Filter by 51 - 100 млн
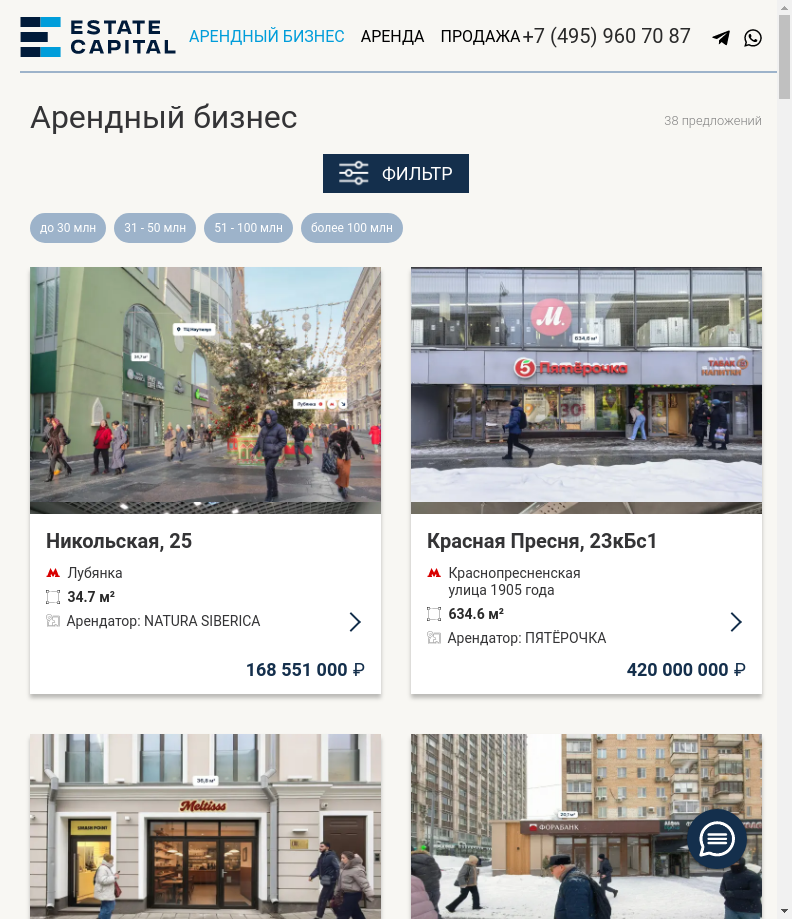This screenshot has height=919, width=792. coord(248,228)
